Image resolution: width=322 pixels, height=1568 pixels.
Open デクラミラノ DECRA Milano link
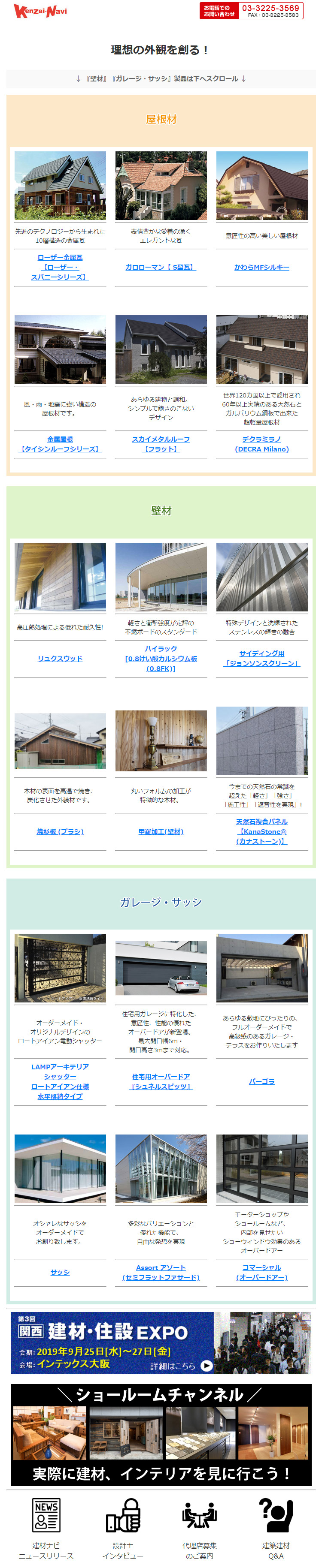tap(261, 444)
